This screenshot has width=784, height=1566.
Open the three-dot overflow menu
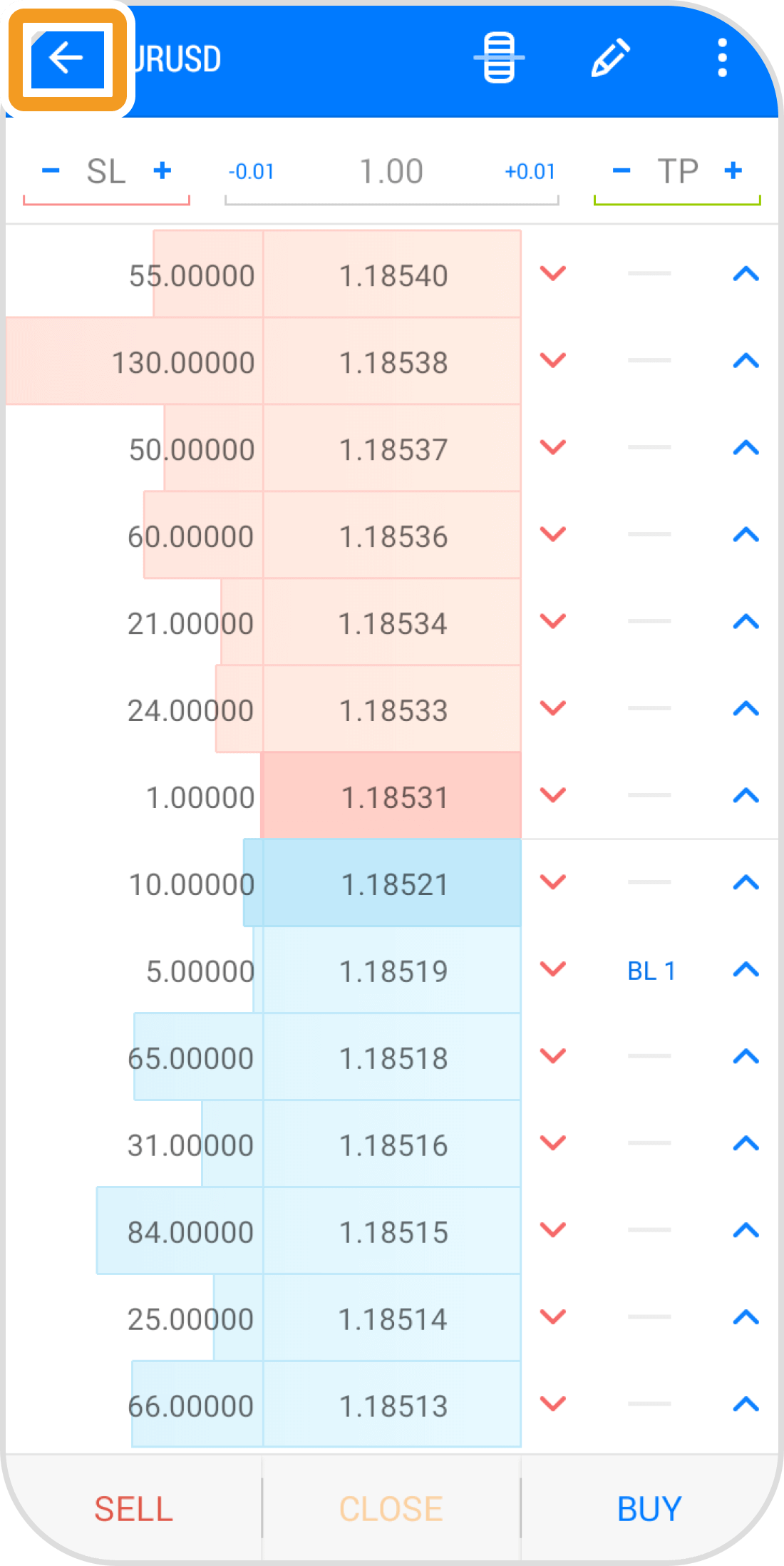click(722, 58)
